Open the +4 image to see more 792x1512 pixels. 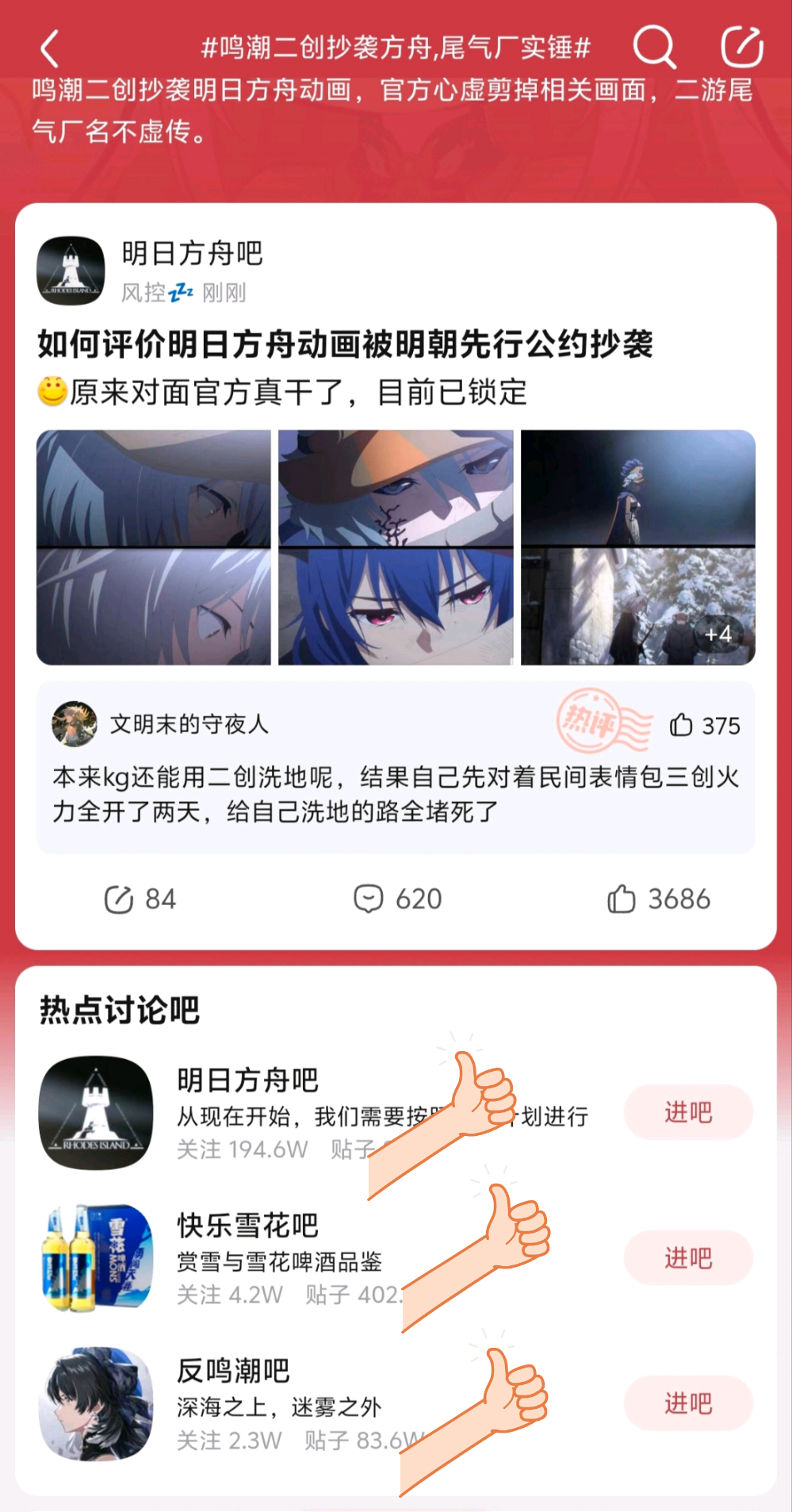pos(637,547)
